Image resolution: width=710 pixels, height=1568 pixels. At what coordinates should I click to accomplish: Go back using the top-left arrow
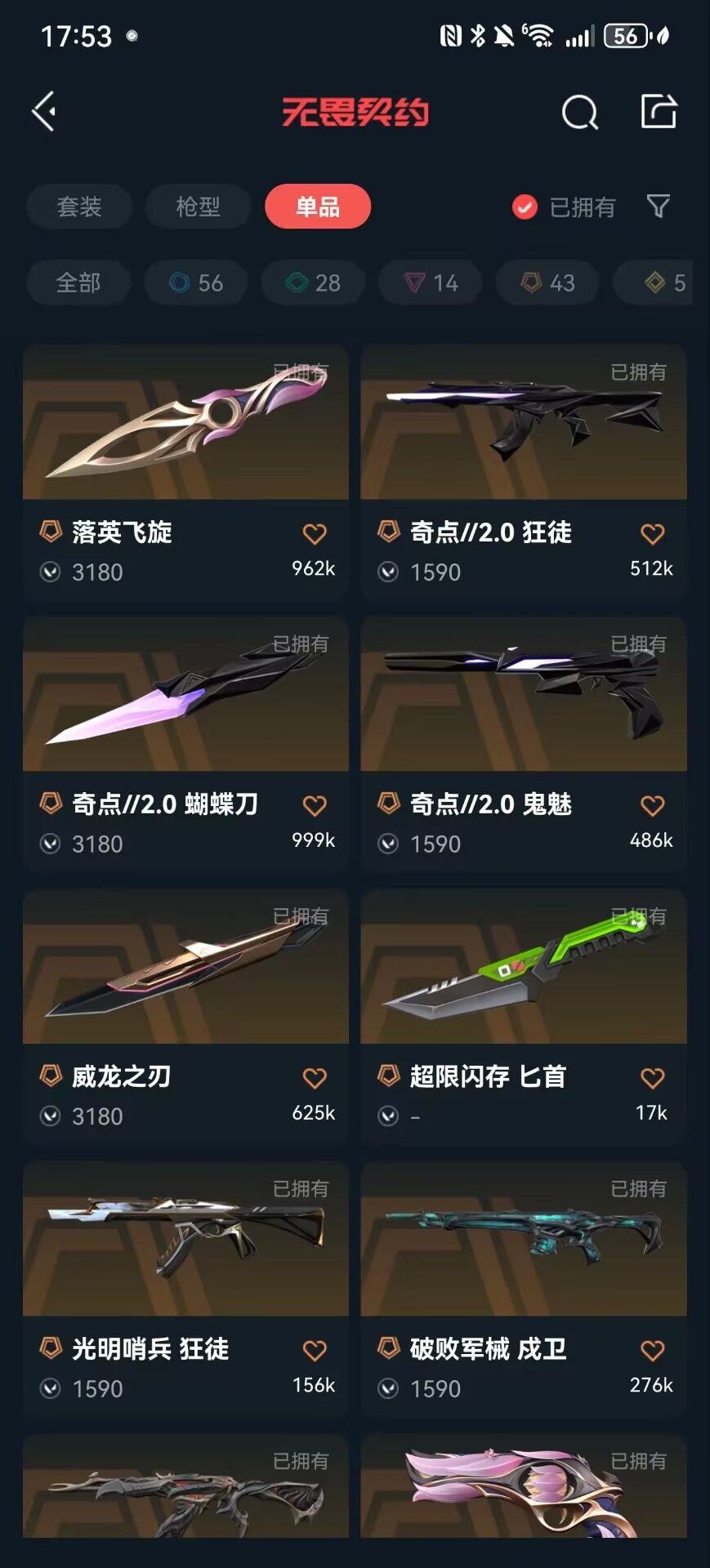click(x=44, y=111)
